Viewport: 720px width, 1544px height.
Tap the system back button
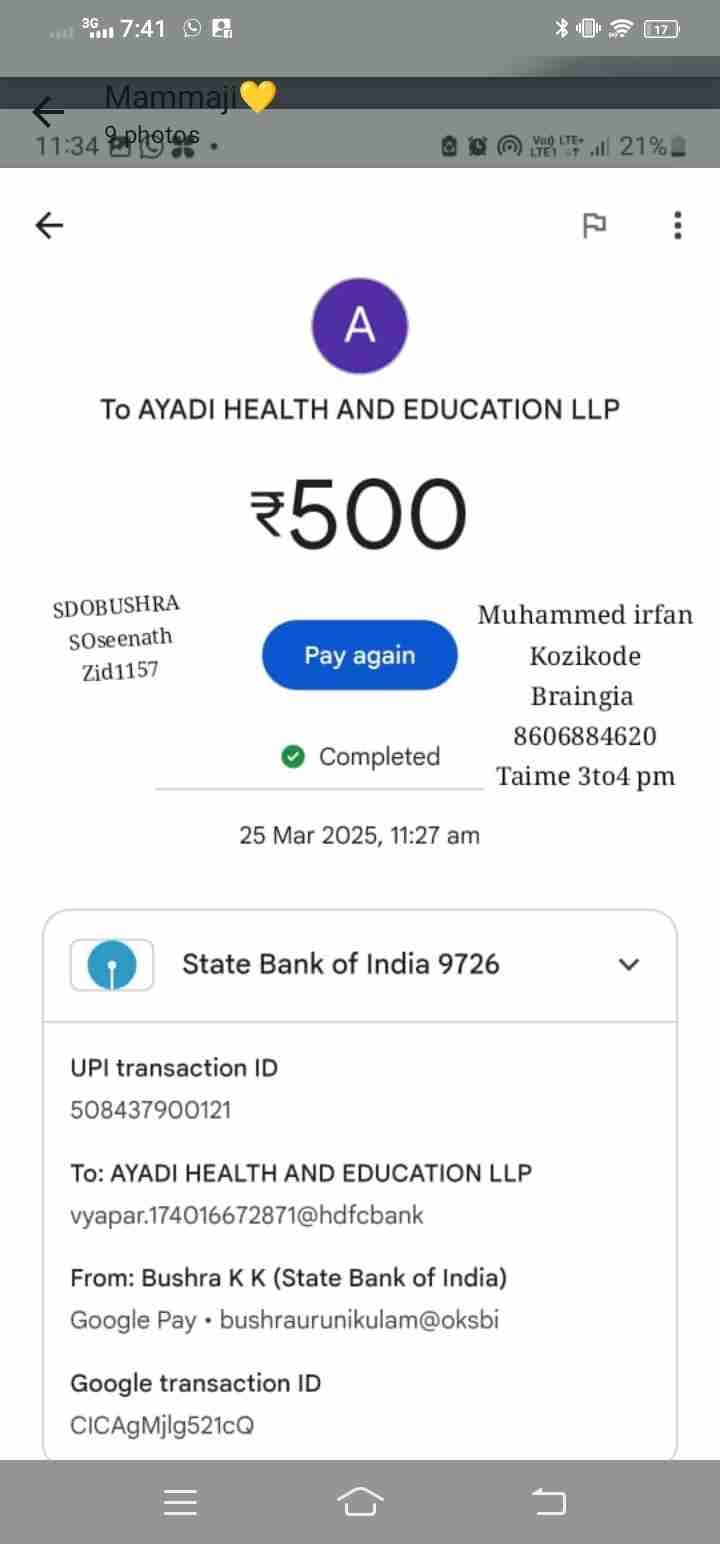[x=548, y=1501]
